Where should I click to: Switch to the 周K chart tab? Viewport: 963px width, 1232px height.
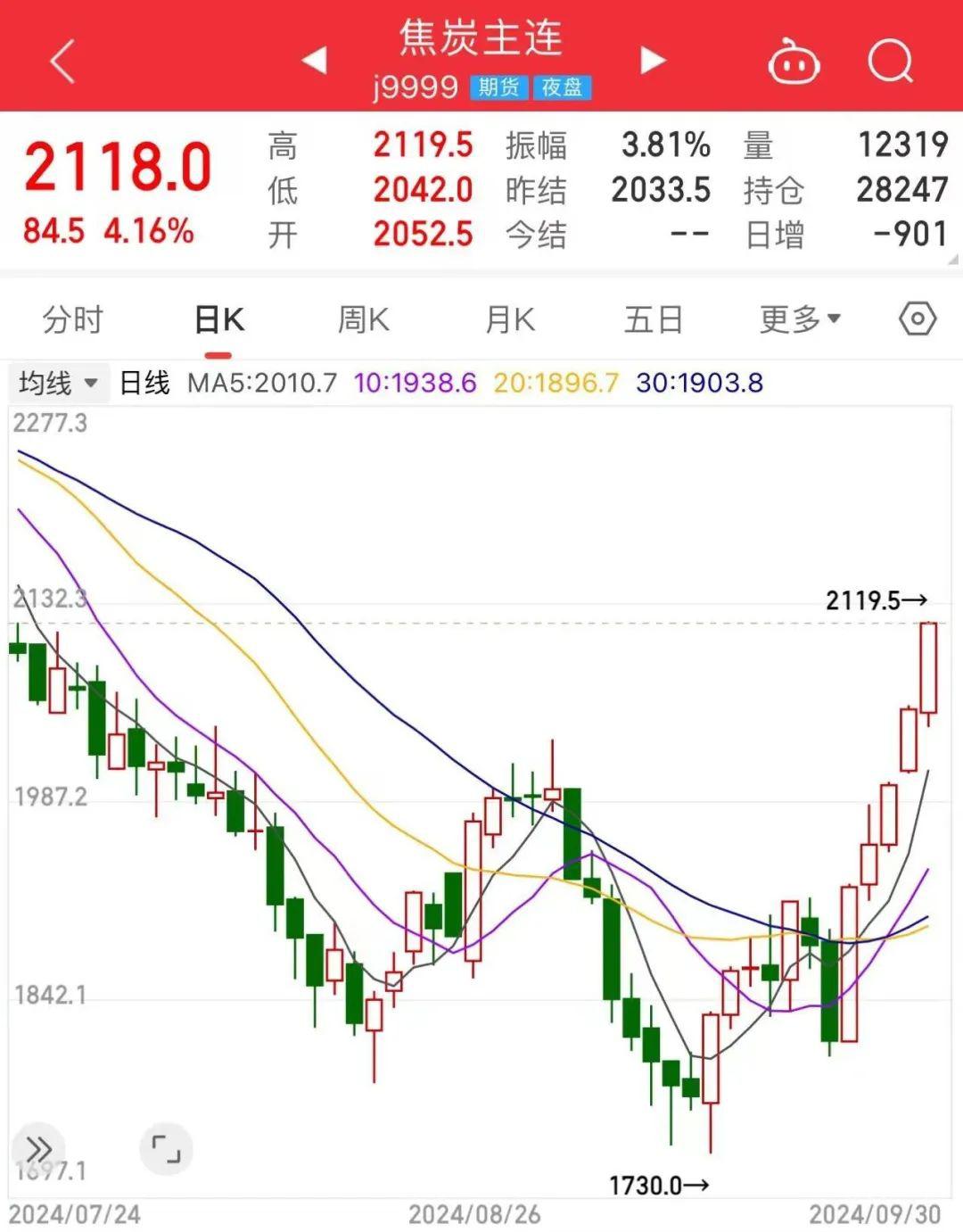click(x=363, y=319)
